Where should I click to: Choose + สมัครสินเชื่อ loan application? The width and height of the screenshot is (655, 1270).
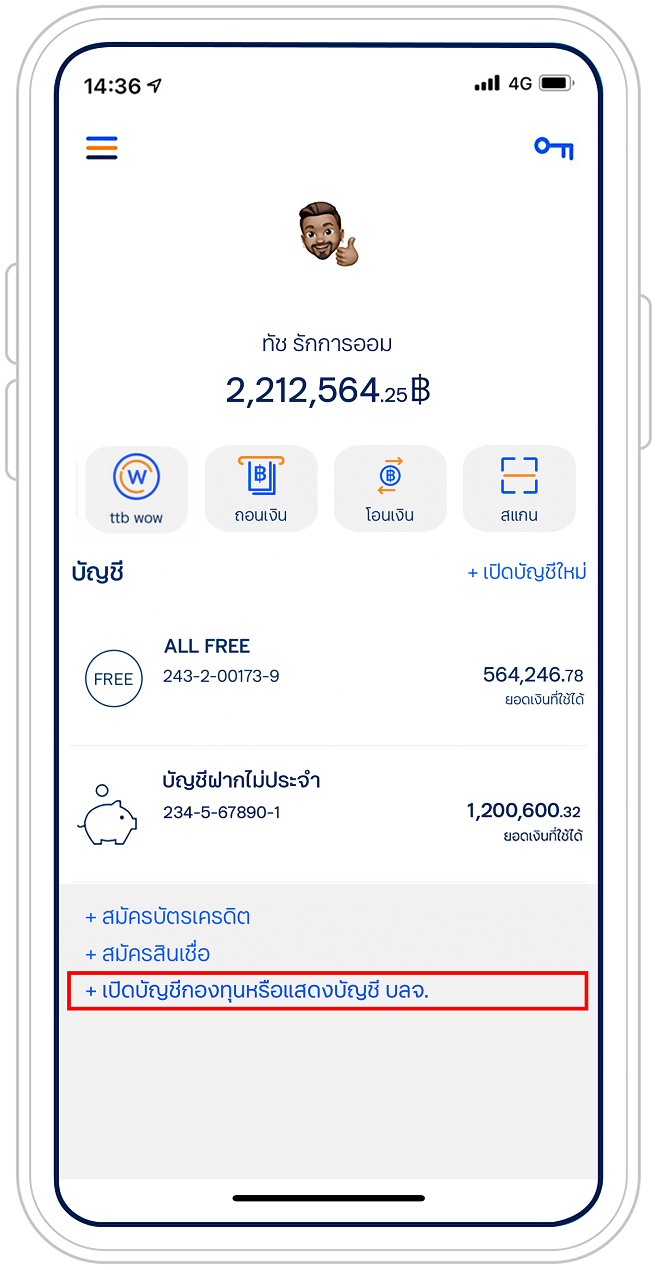[148, 954]
